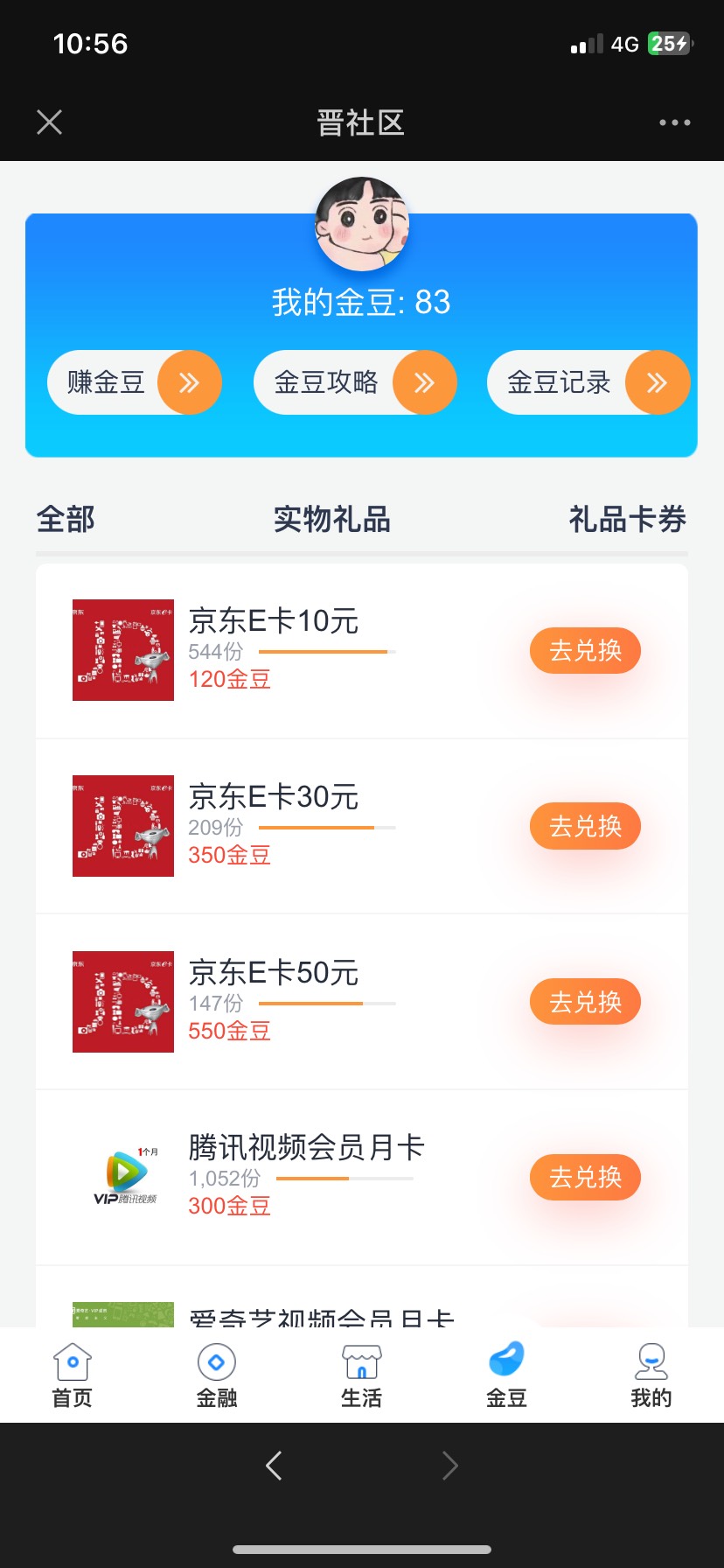
Task: Redeem 京东E卡50元 with 去兑换
Action: pyautogui.click(x=585, y=1002)
